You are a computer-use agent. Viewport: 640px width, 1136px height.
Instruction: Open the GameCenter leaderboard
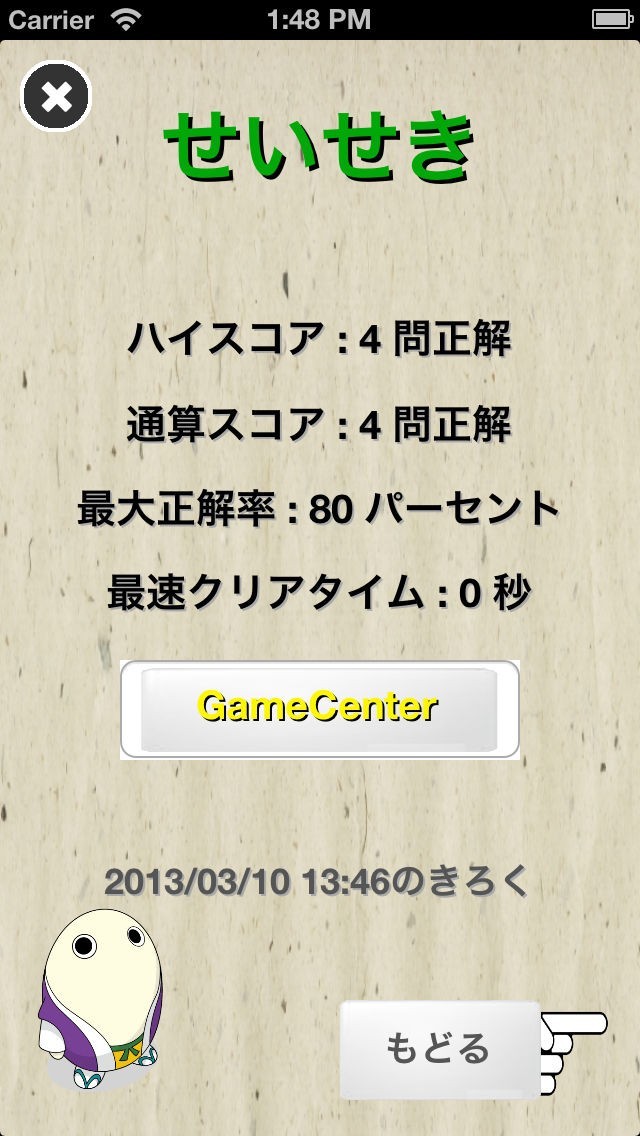tap(320, 709)
